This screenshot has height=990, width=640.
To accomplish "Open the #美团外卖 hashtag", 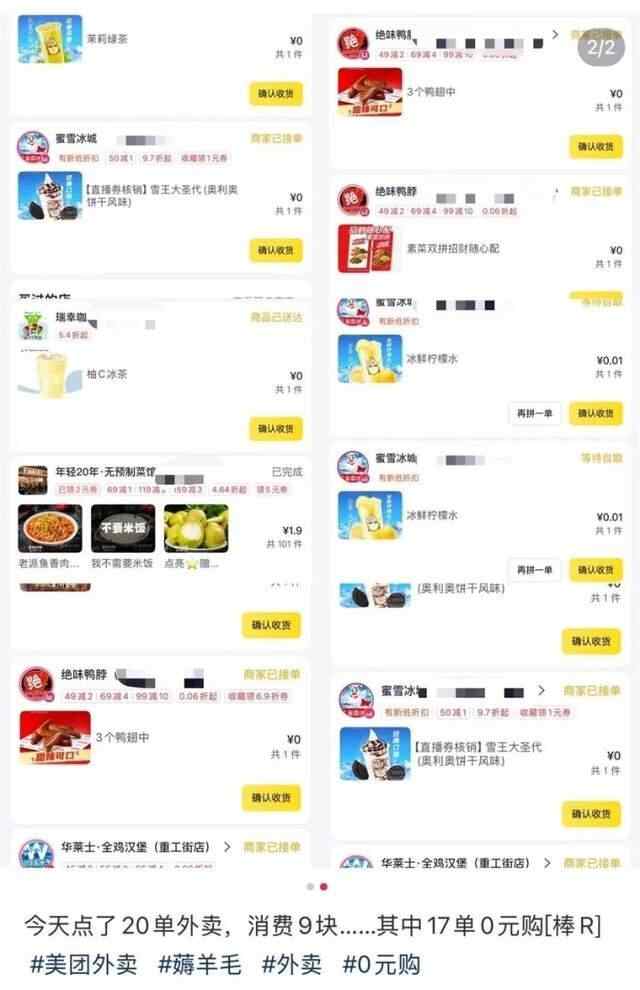I will [83, 964].
